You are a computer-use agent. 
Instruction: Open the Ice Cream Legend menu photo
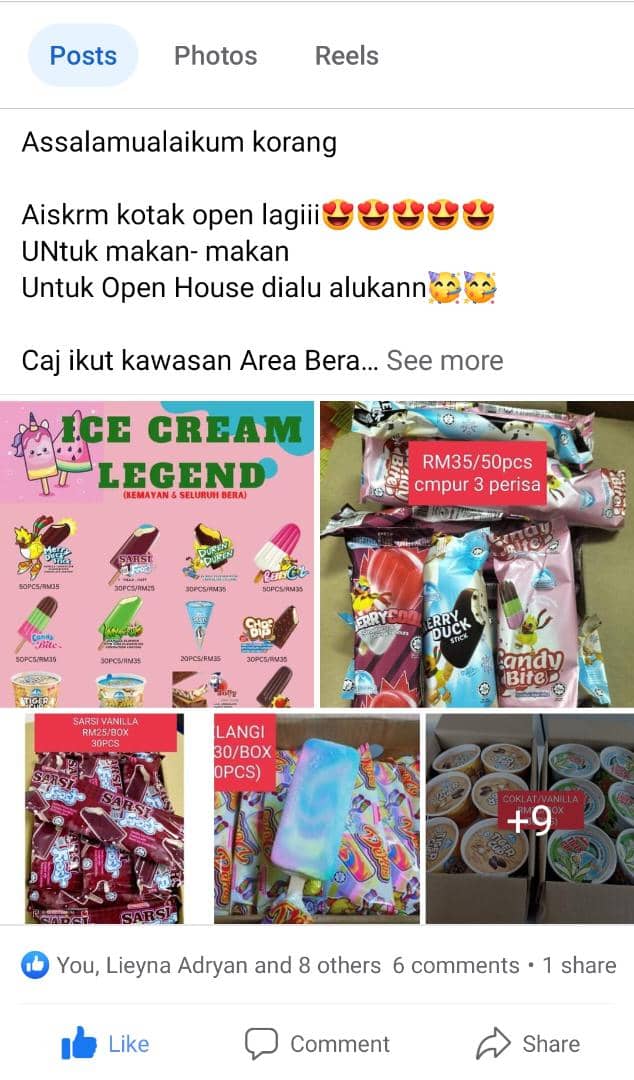157,554
